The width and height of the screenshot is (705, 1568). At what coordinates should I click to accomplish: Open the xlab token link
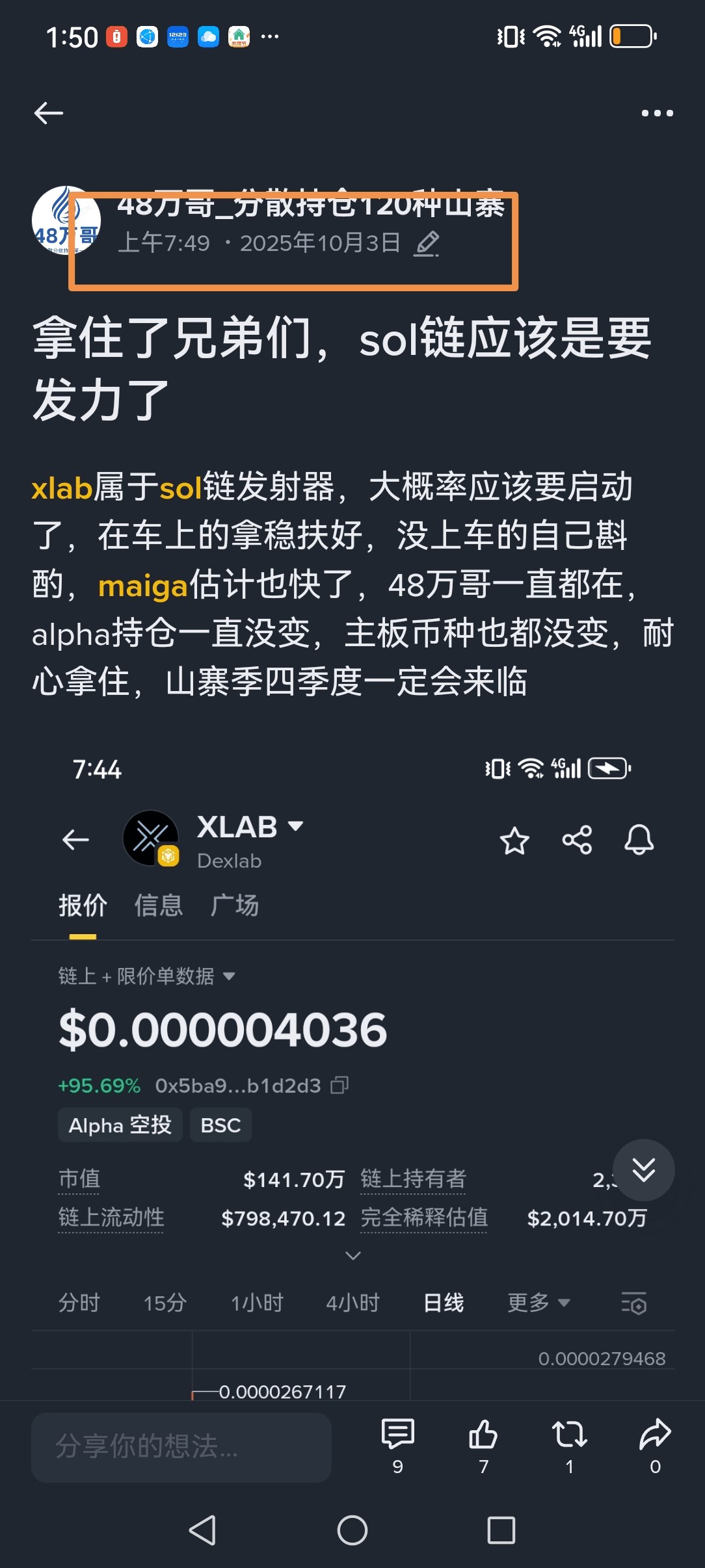tap(62, 488)
